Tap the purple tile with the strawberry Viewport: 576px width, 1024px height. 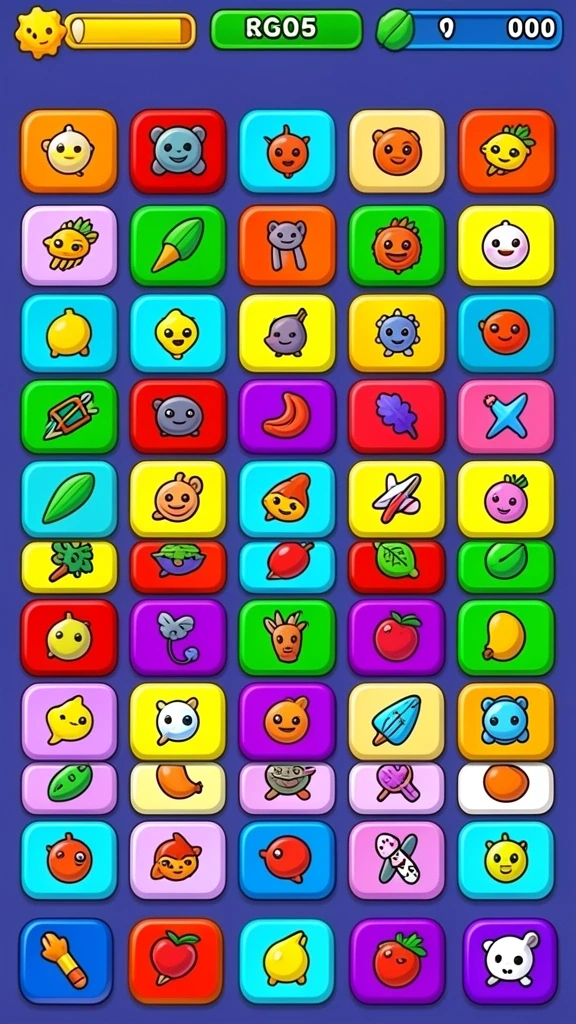coord(397,961)
